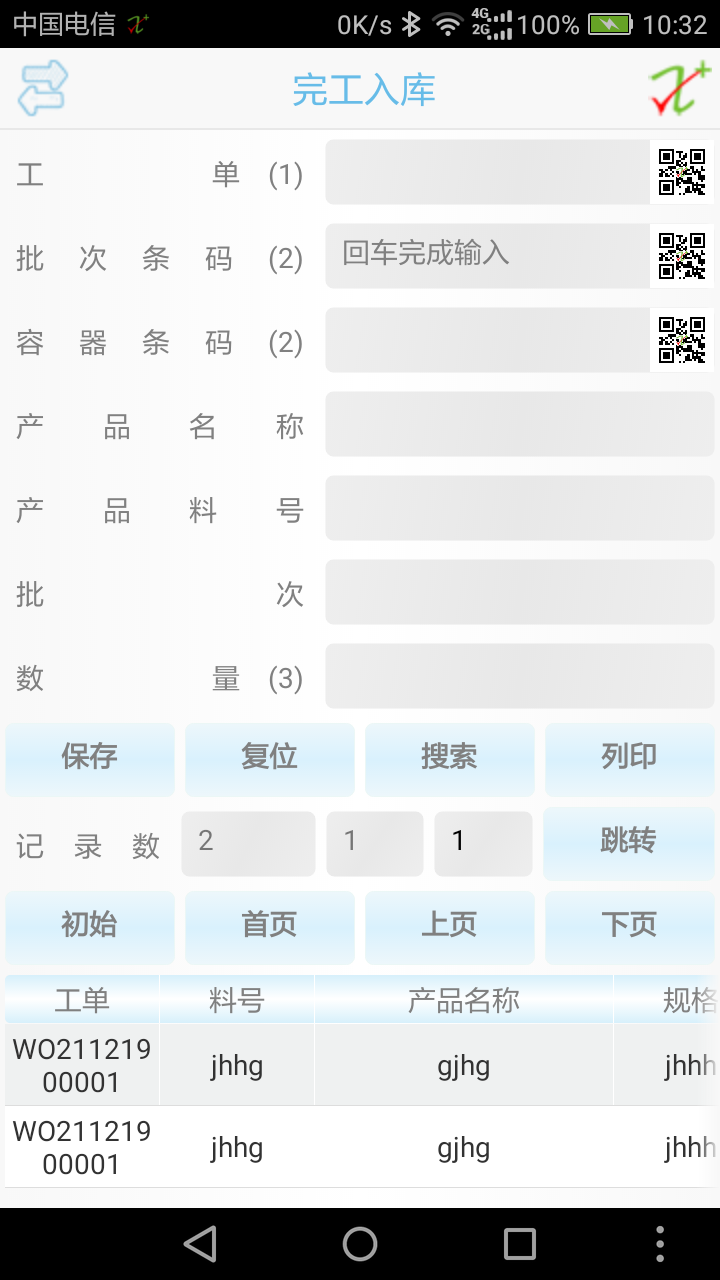Focus the 批次条码 input field
Image resolution: width=720 pixels, height=1280 pixels.
point(488,256)
